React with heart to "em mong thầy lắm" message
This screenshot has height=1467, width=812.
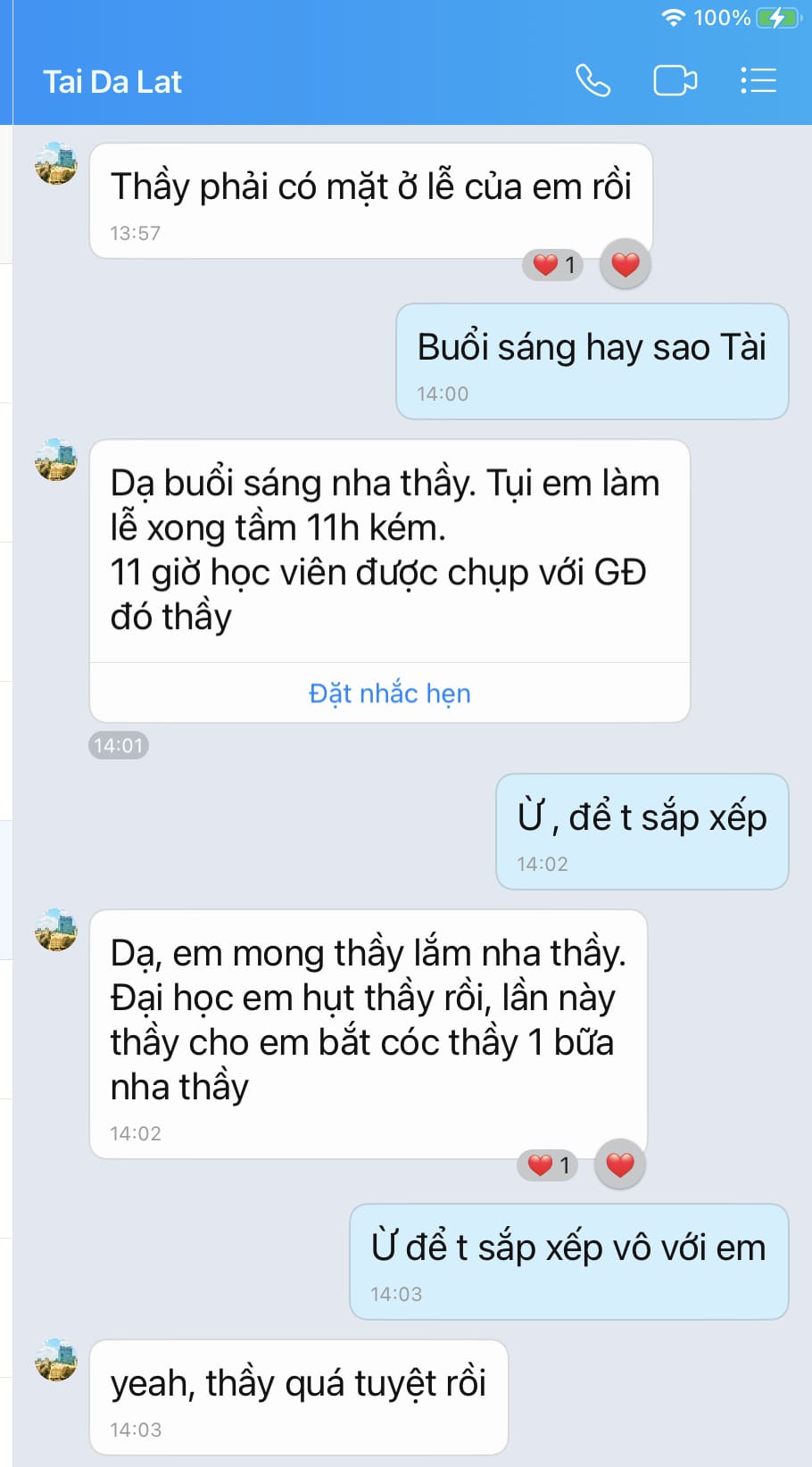(x=620, y=1164)
